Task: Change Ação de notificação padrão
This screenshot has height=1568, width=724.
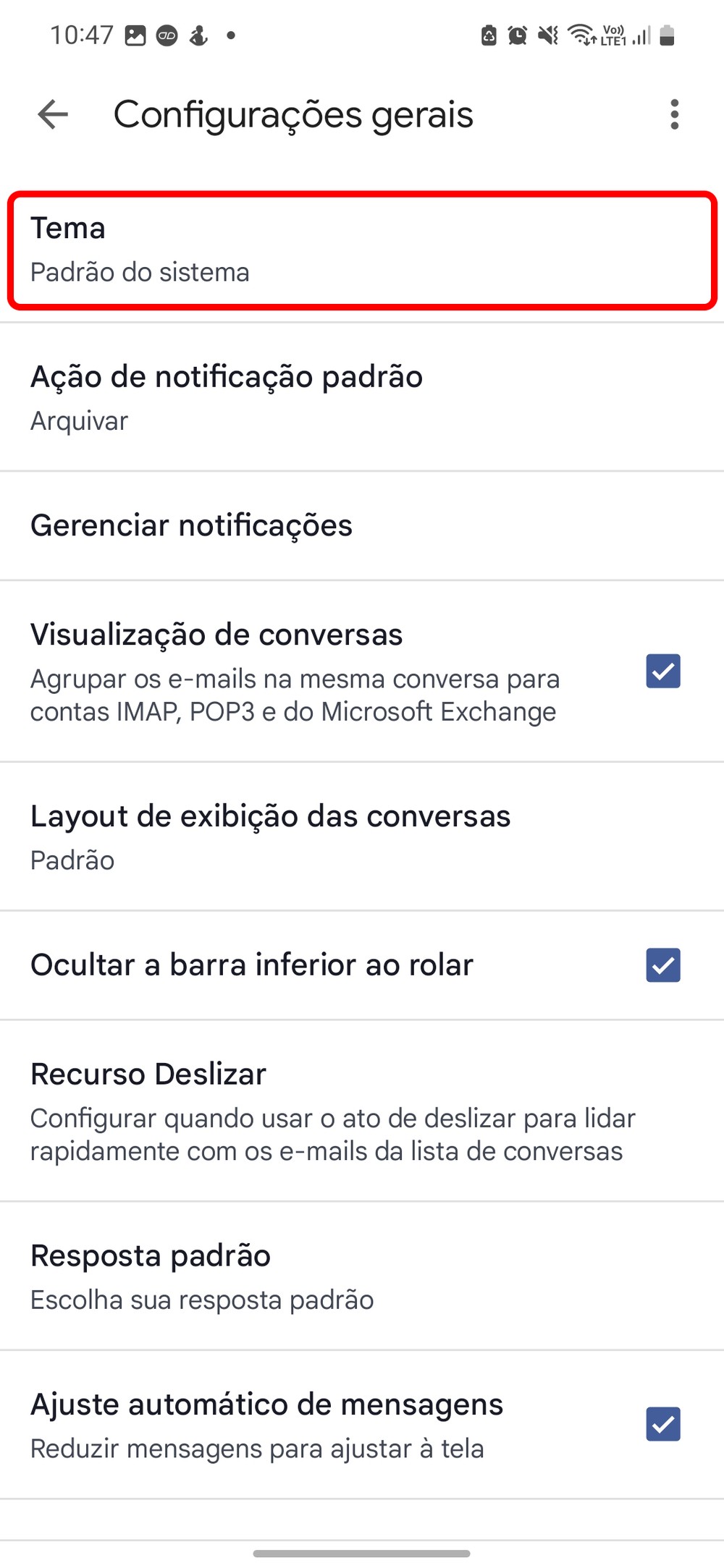Action: [x=362, y=397]
